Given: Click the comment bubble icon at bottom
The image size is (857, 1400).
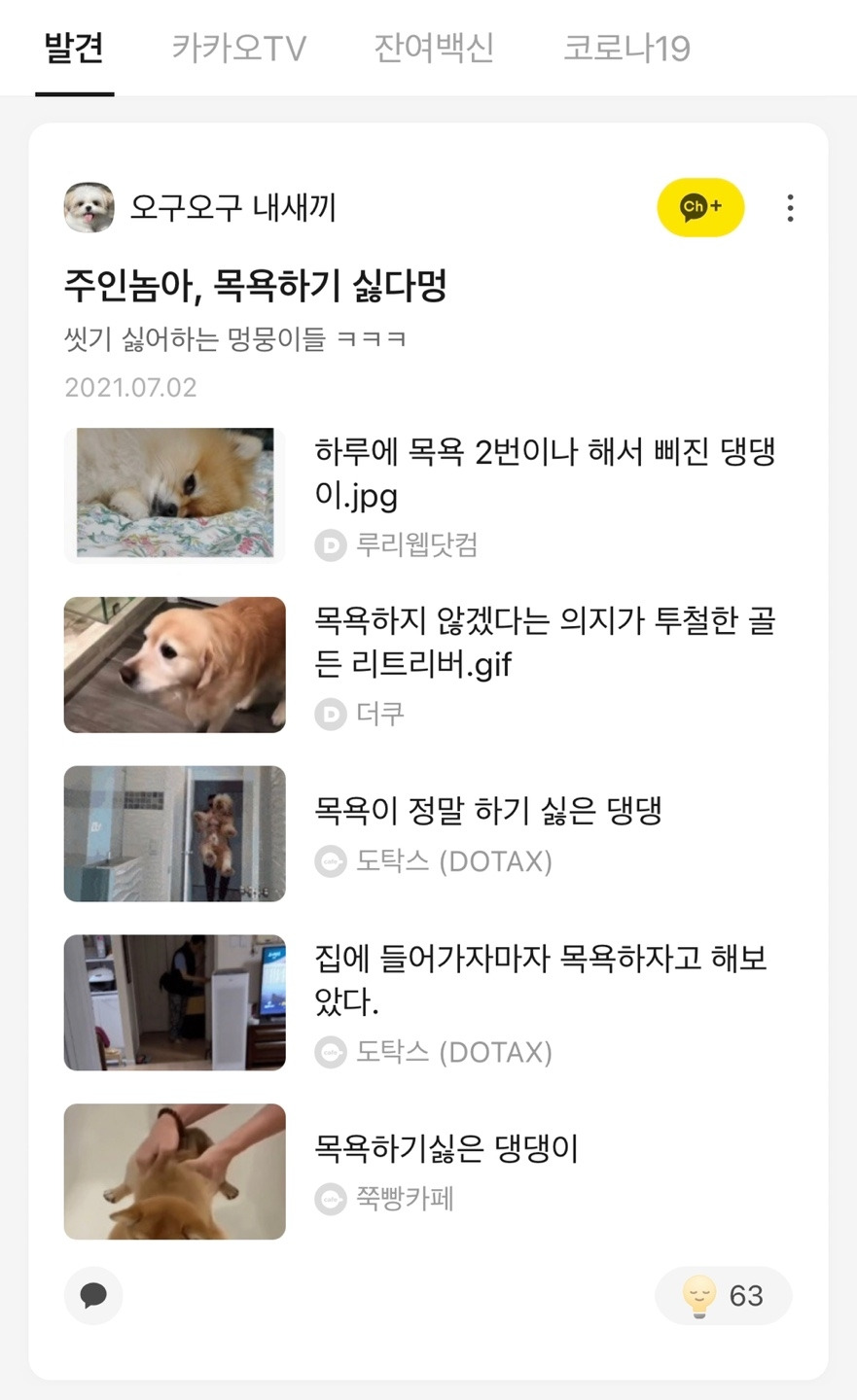Looking at the screenshot, I should (93, 1295).
